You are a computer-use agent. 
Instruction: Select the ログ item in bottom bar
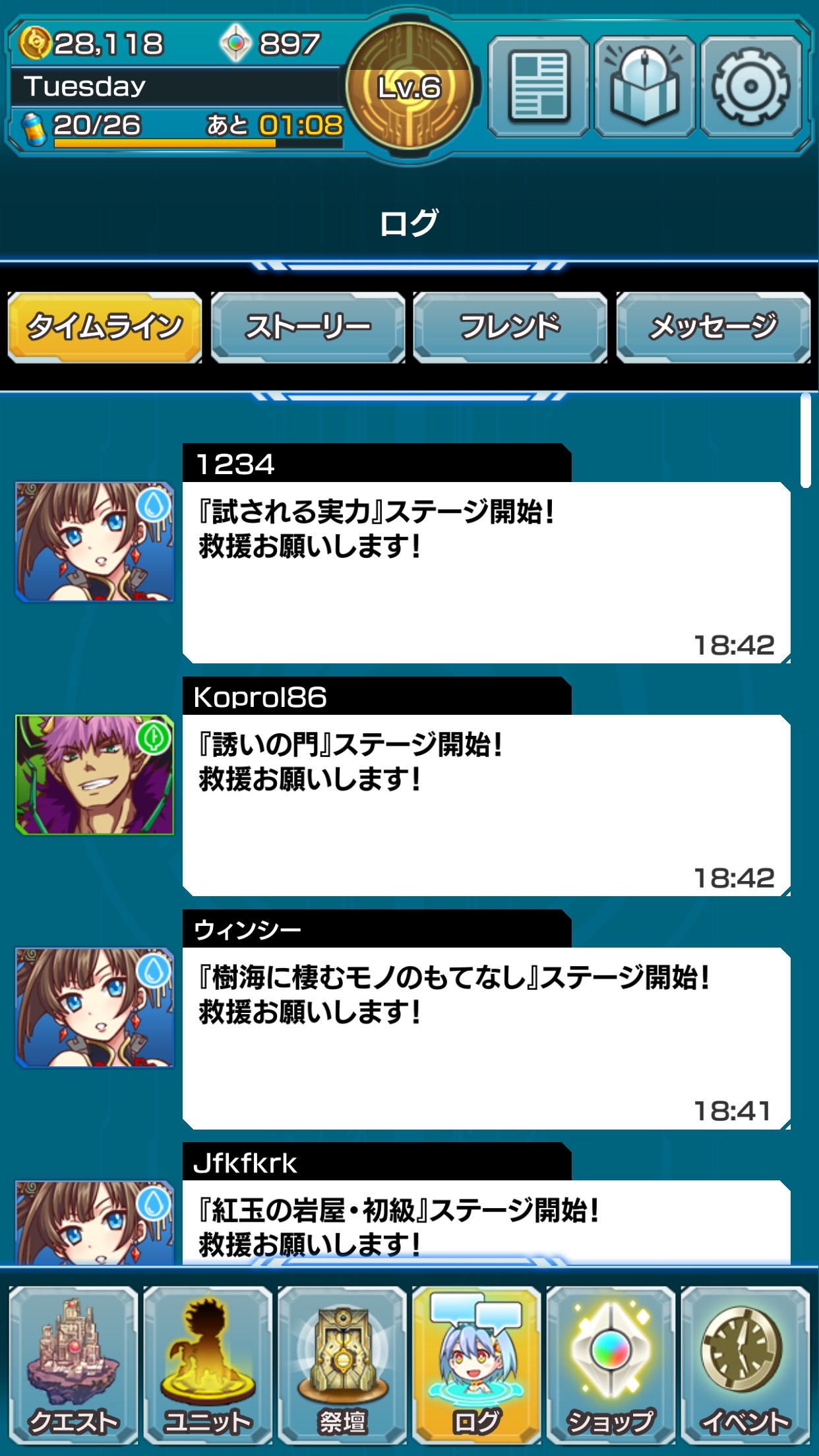pyautogui.click(x=476, y=1364)
